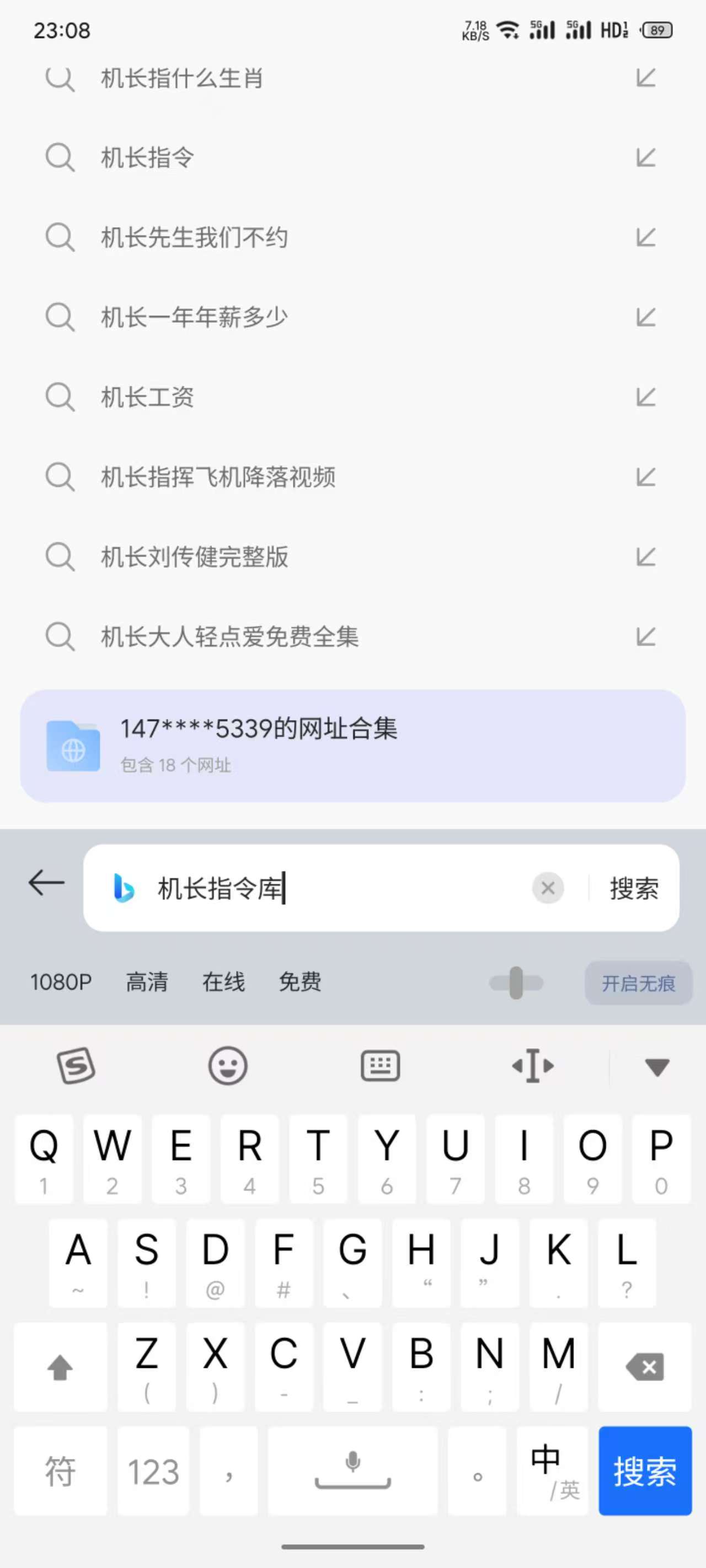Screen dimensions: 706x1568
Task: Open the emoji panel on keyboard
Action: tap(228, 1066)
